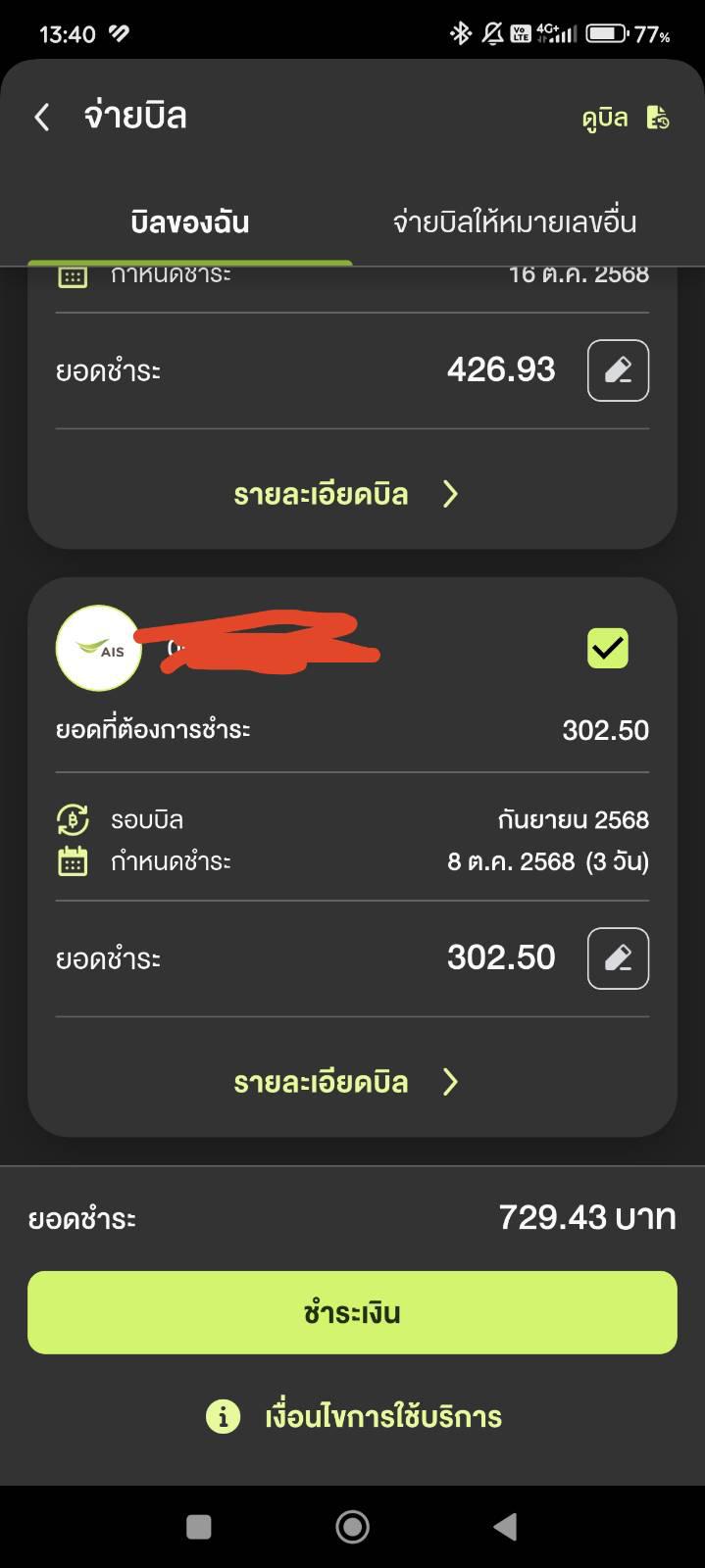Edit the 302.50 payment amount
Image resolution: width=705 pixels, height=1568 pixels.
[x=618, y=958]
